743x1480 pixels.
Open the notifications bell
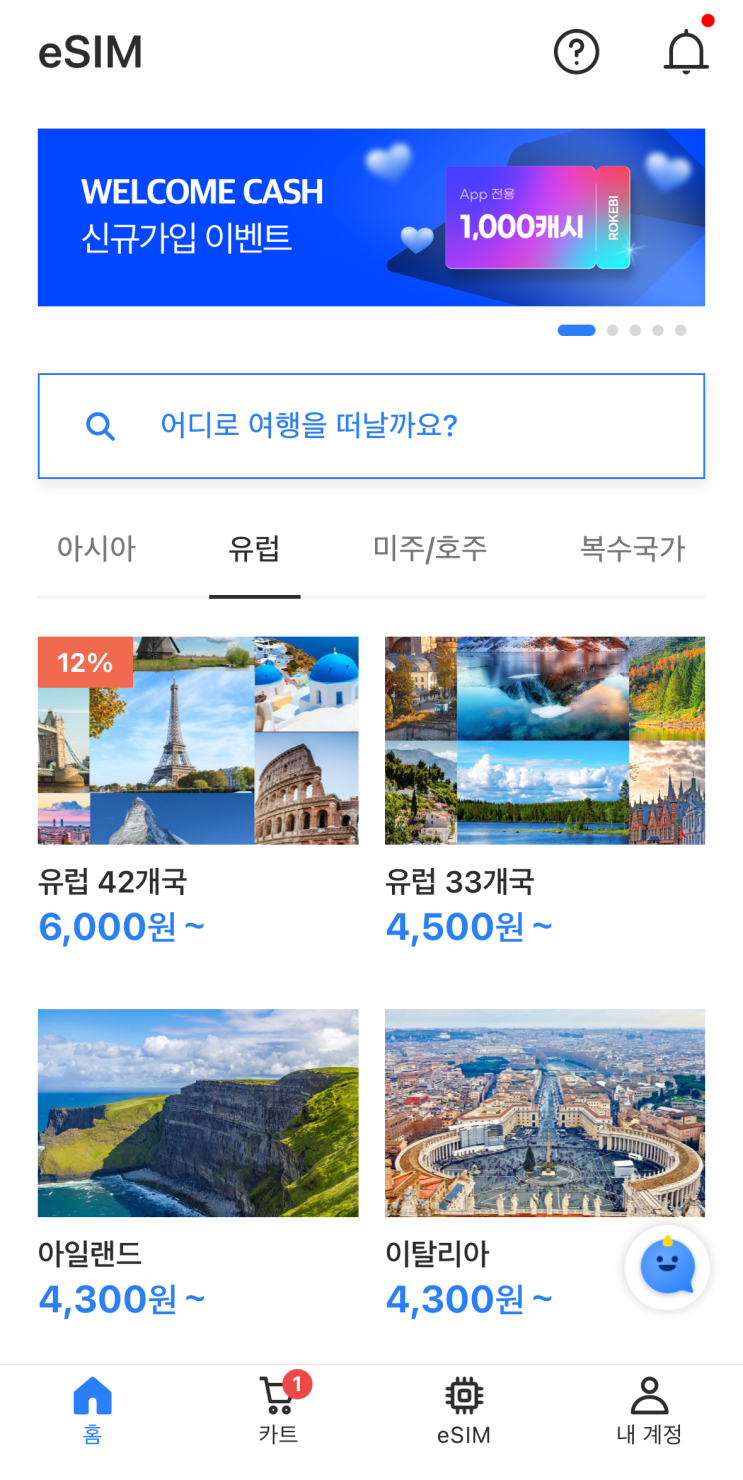coord(686,52)
